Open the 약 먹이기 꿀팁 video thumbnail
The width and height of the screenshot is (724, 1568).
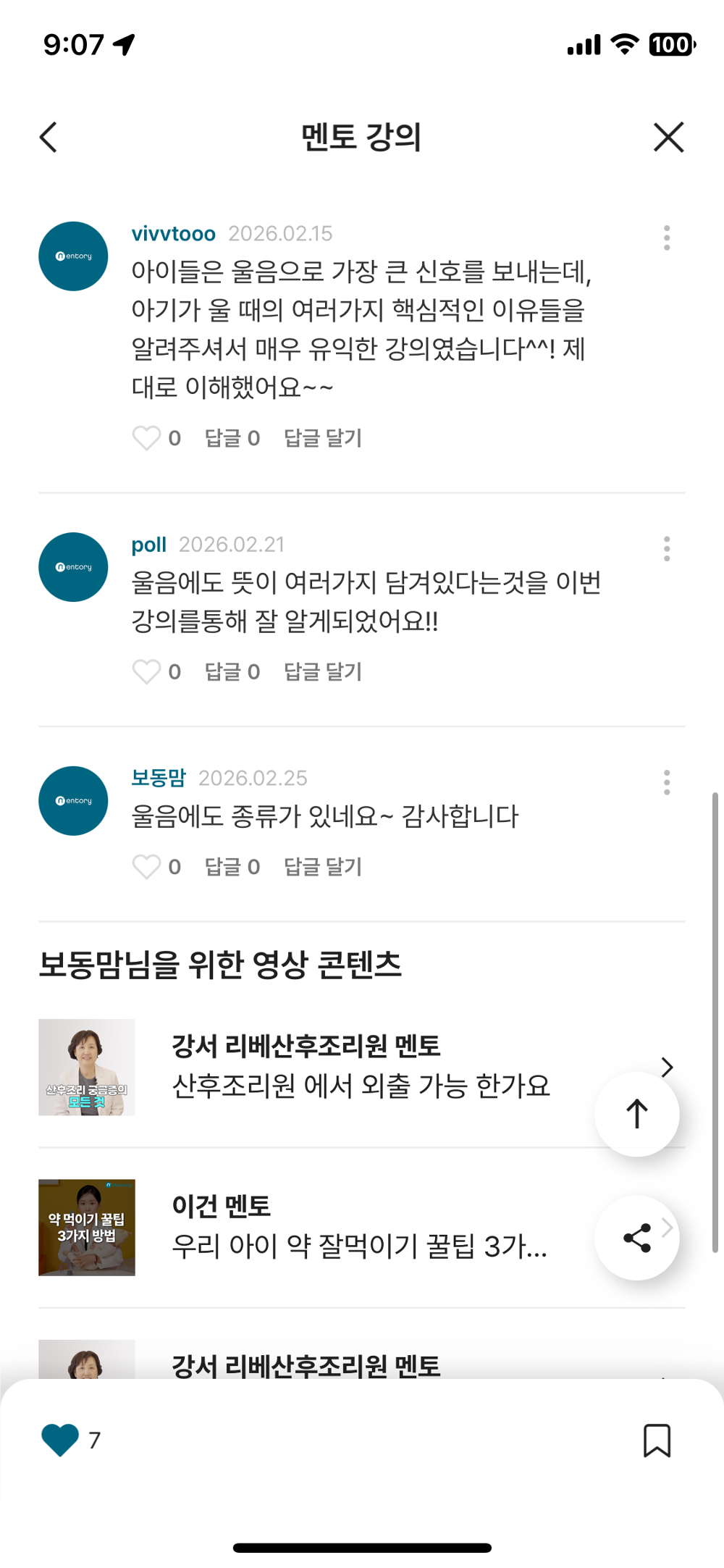[86, 1227]
